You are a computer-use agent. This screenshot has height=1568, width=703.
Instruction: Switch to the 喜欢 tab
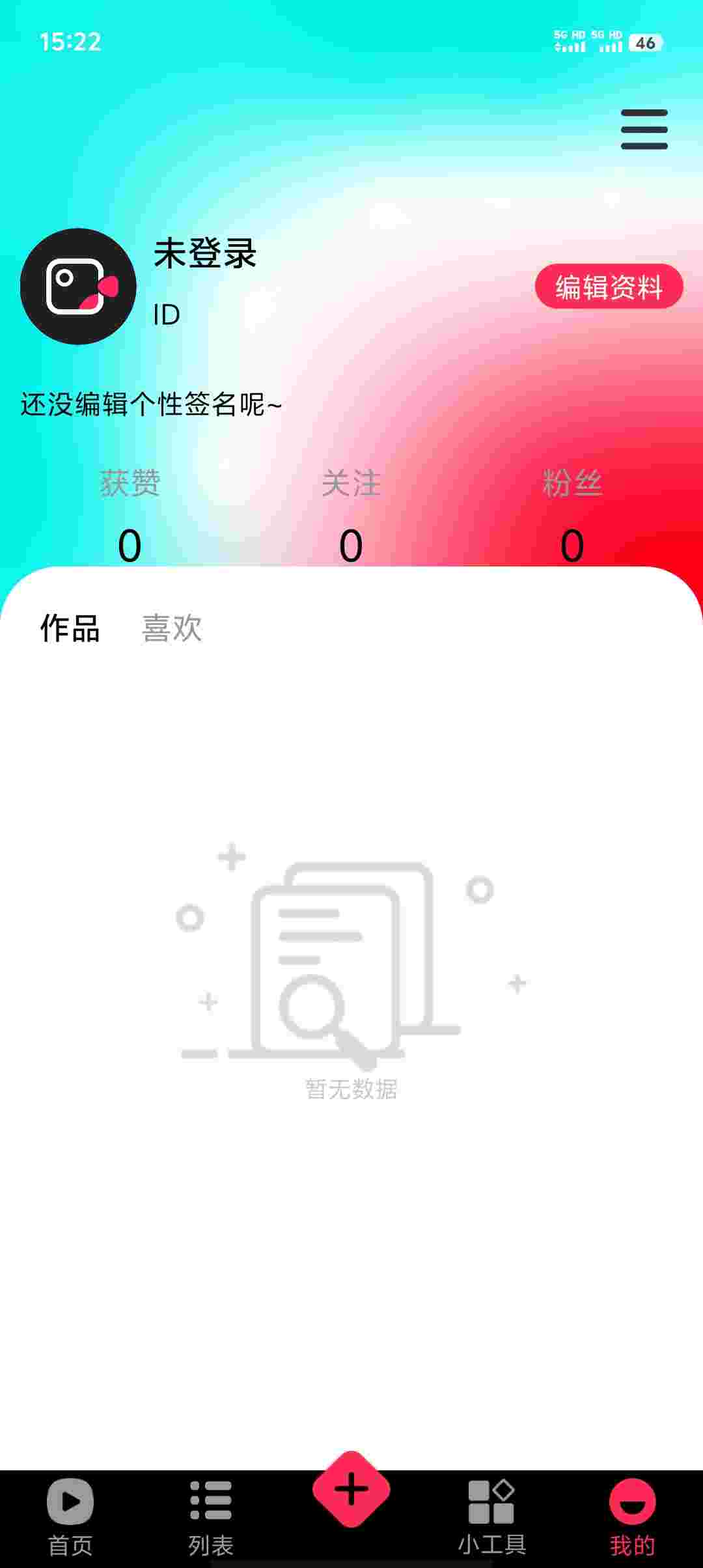point(171,628)
